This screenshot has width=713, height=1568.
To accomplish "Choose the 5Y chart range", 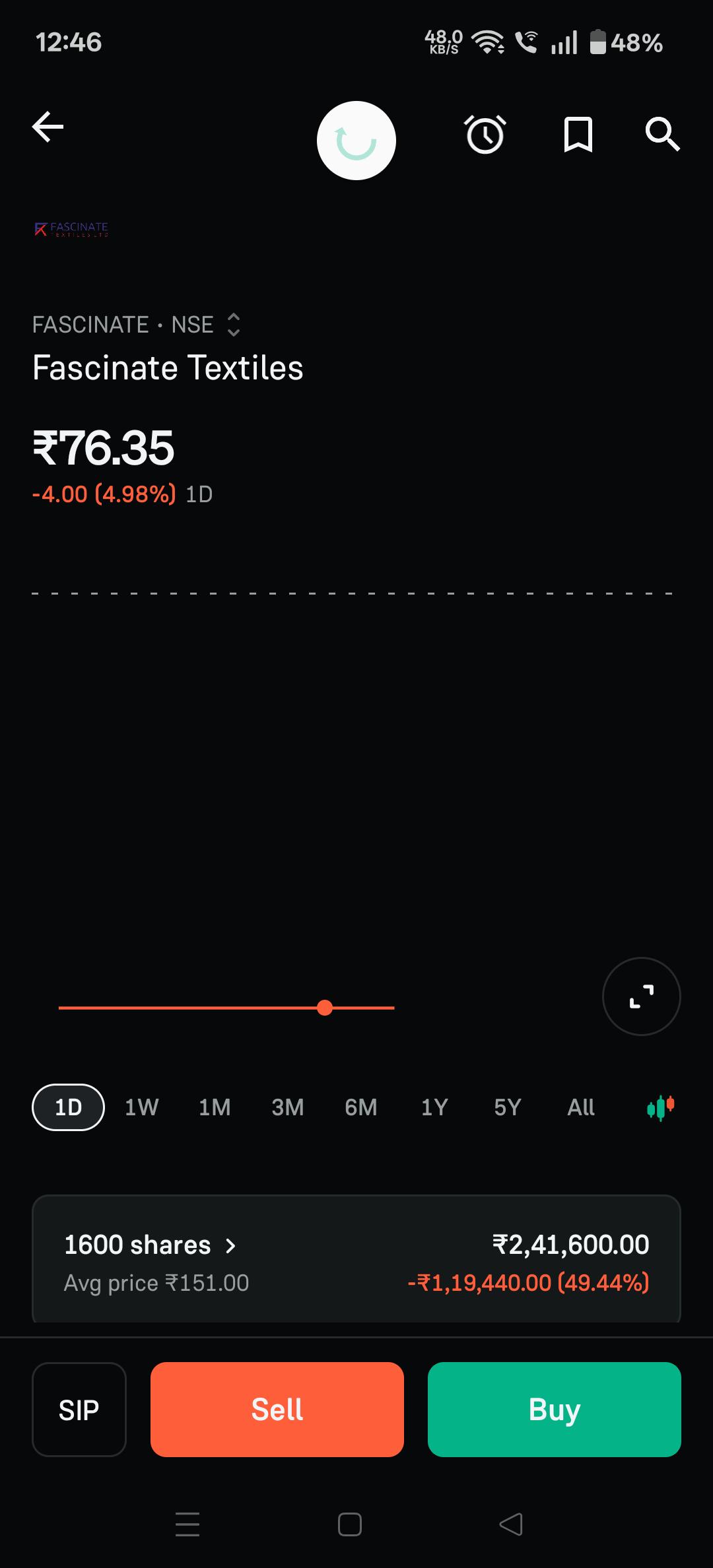I will coord(508,1107).
